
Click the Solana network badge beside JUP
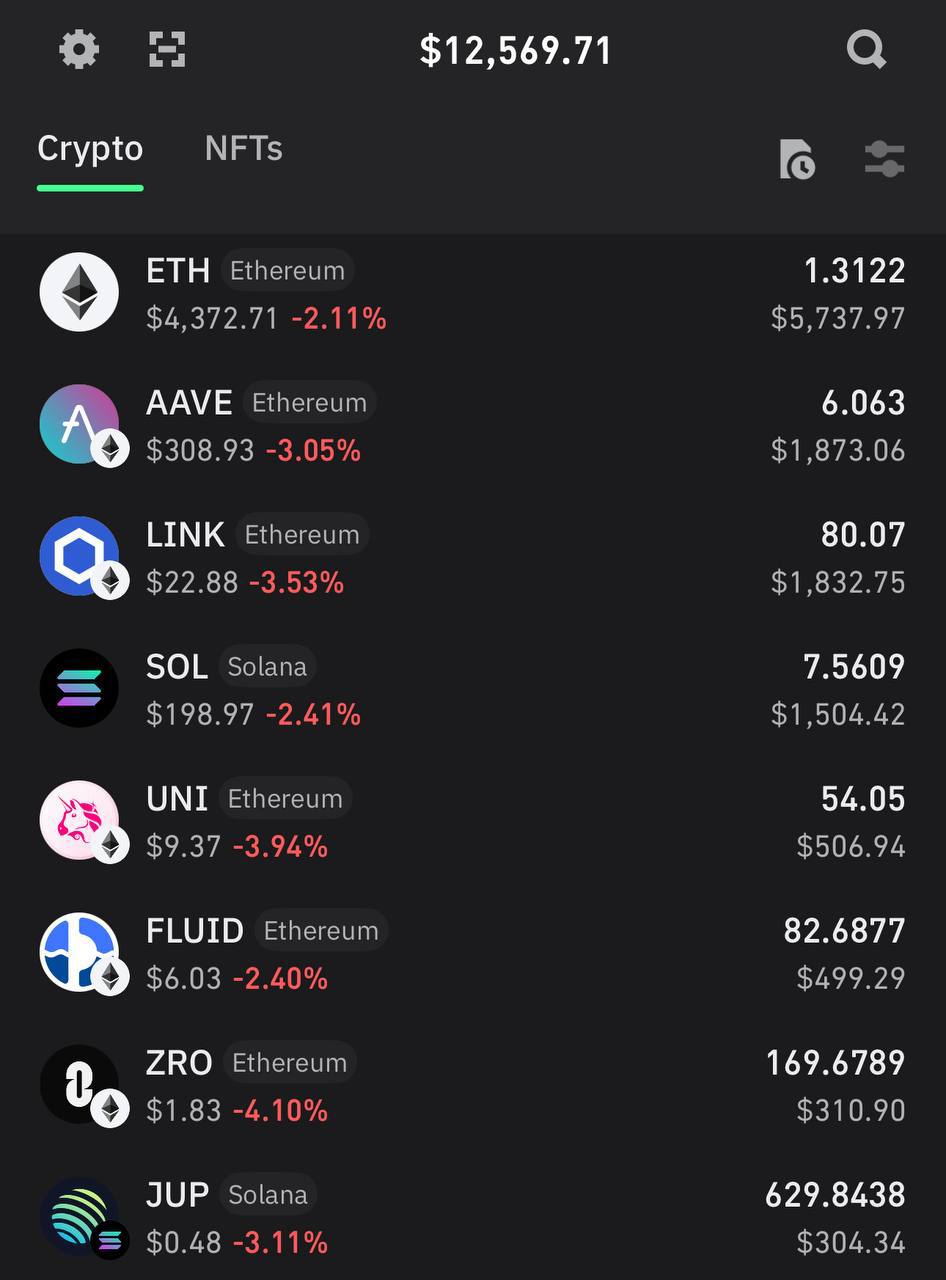coord(267,1193)
